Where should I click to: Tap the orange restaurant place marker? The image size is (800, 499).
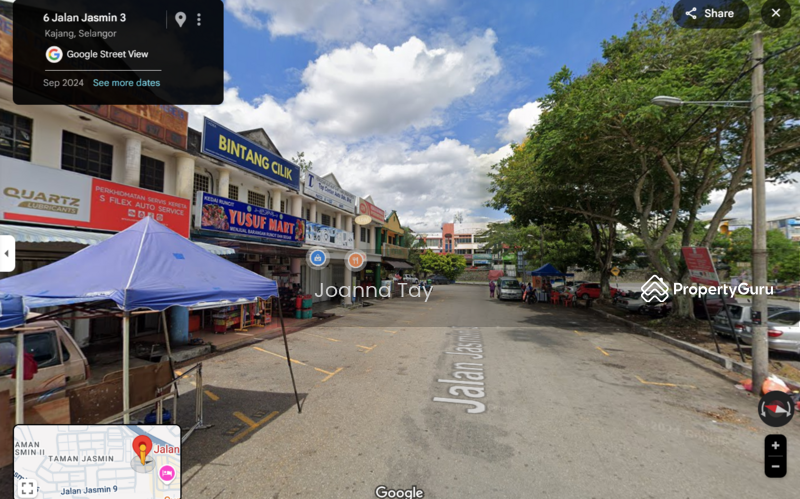tap(356, 260)
